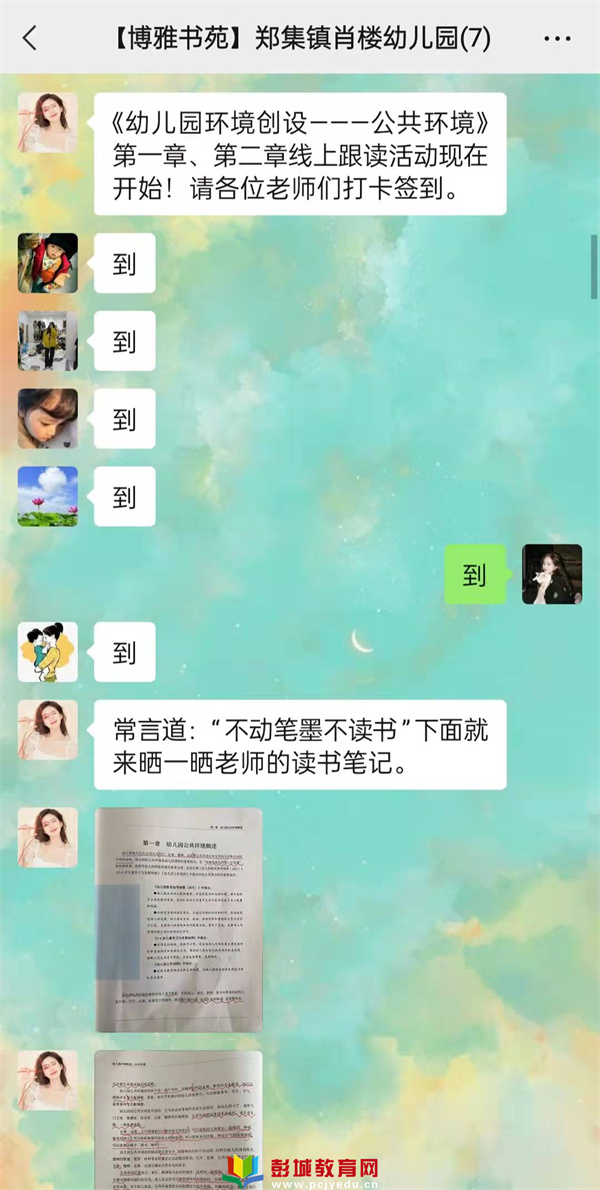600x1190 pixels.
Task: Open first reading-note photo titled 第一章
Action: [x=179, y=919]
